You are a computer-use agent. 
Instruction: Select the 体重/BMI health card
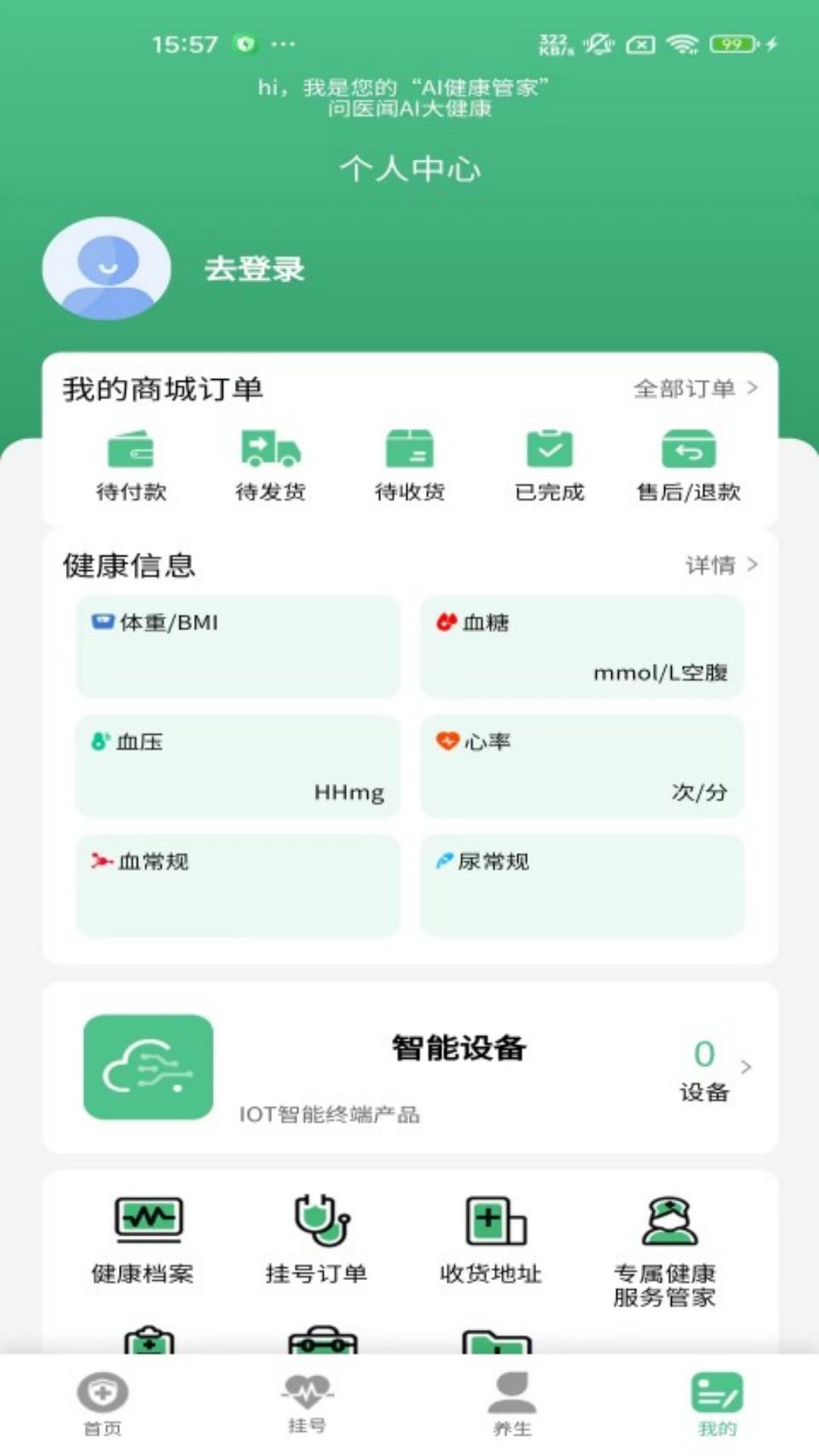click(x=238, y=647)
